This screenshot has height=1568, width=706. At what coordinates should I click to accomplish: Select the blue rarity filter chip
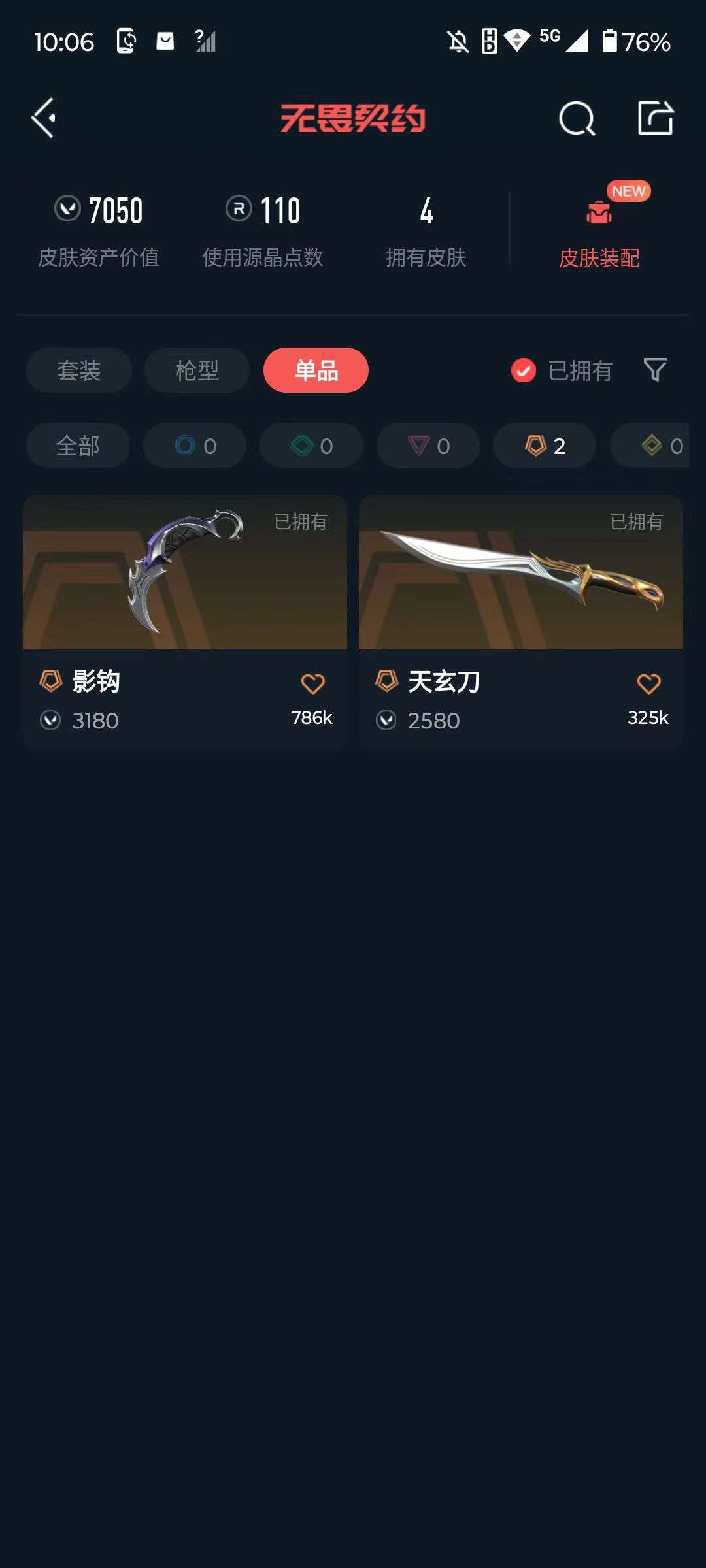[x=194, y=446]
